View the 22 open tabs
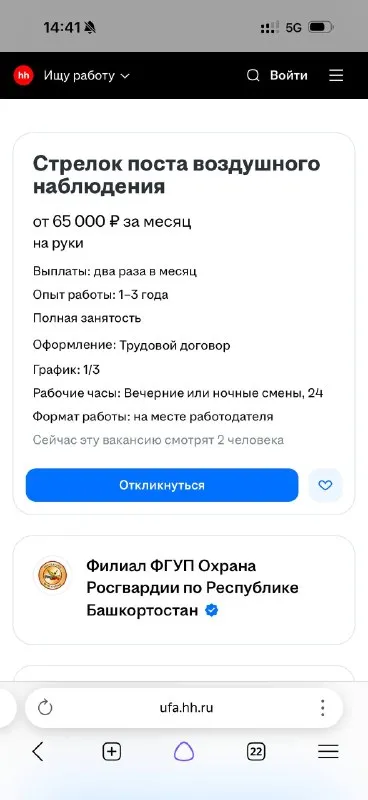 click(256, 752)
